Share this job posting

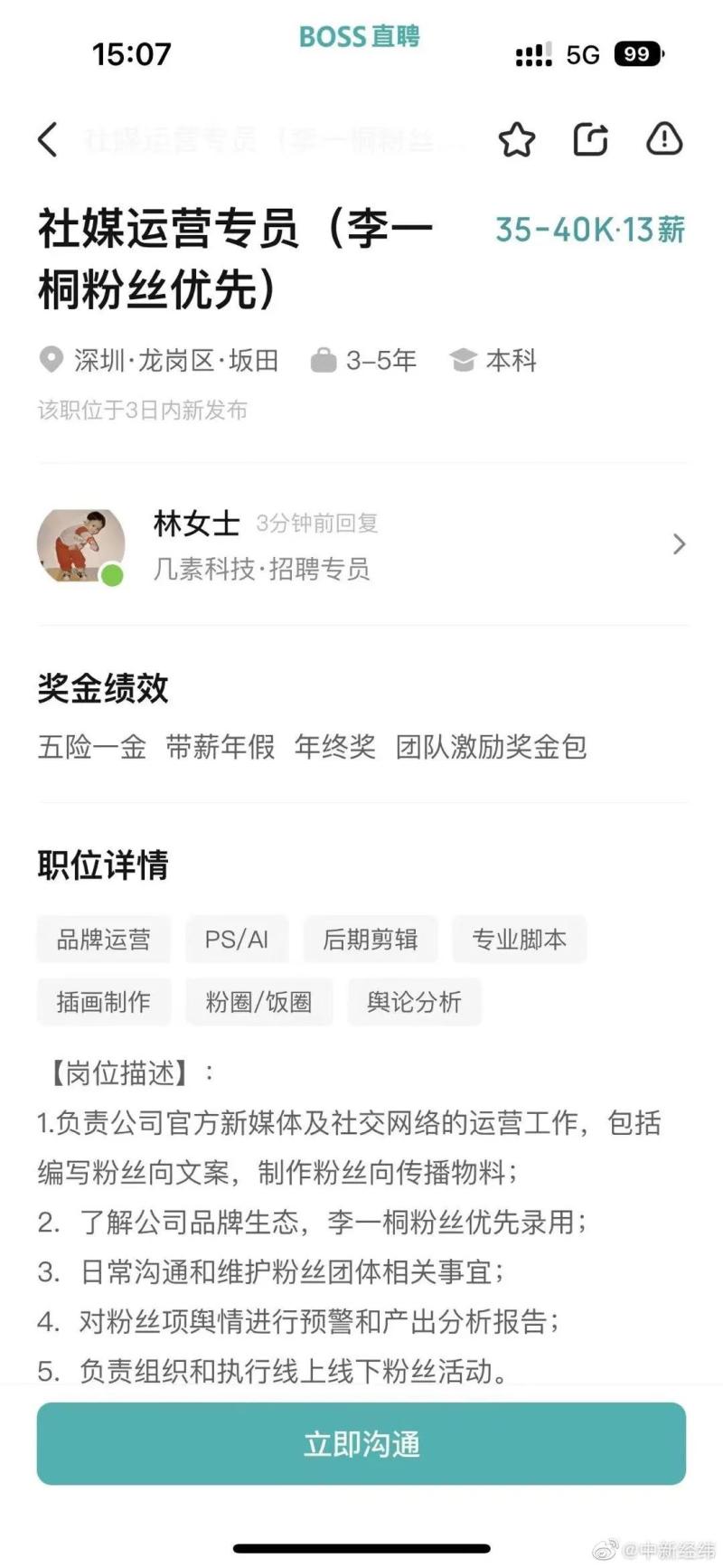[590, 140]
